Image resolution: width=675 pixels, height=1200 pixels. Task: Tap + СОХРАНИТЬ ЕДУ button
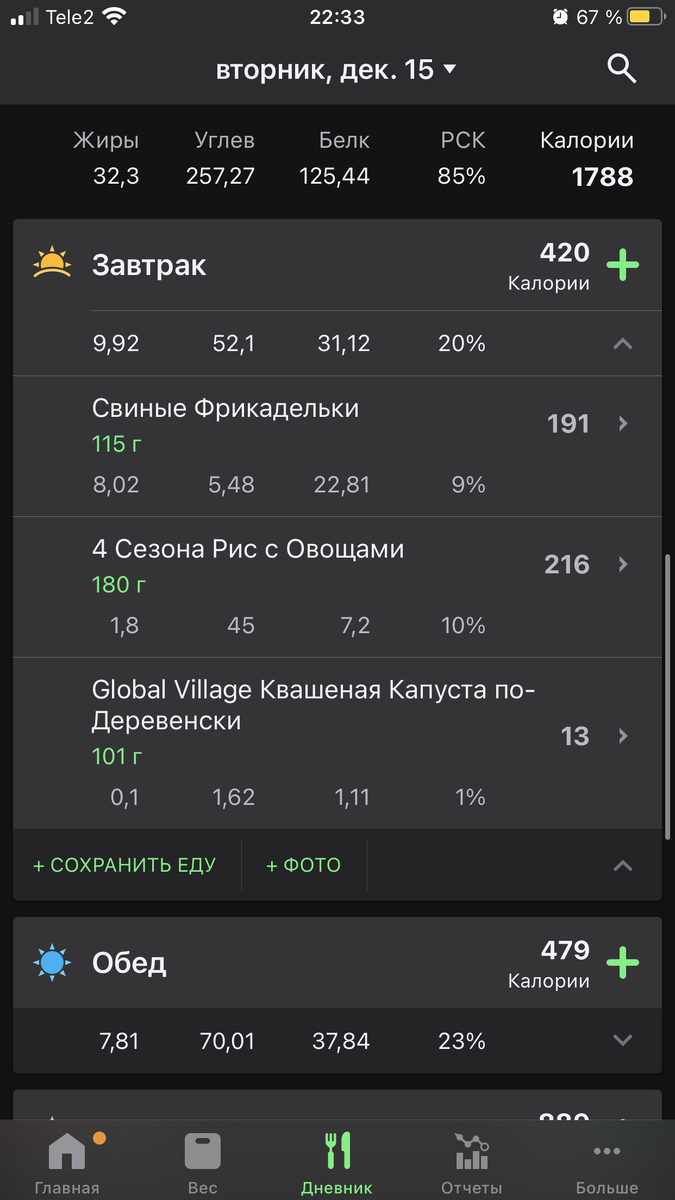[x=125, y=865]
